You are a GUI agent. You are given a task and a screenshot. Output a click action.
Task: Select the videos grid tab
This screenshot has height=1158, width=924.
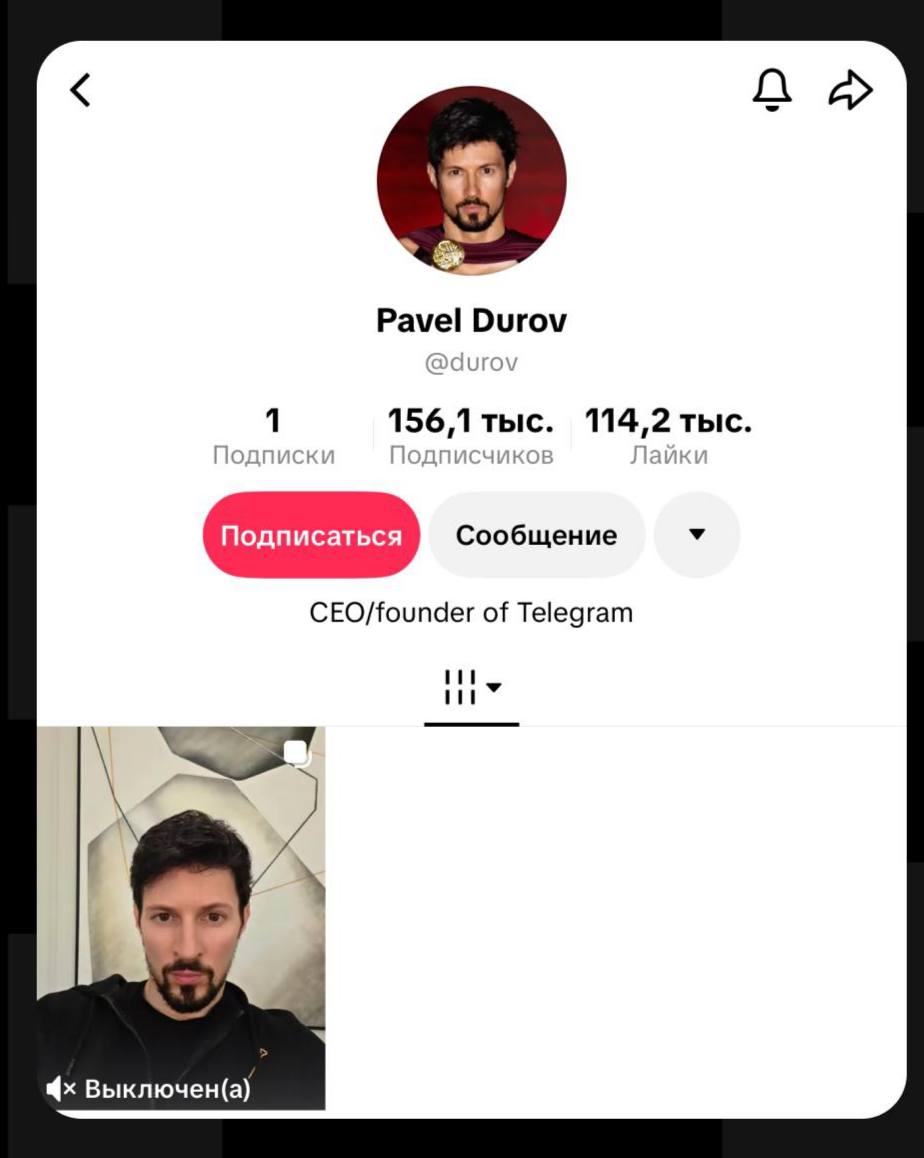point(471,688)
